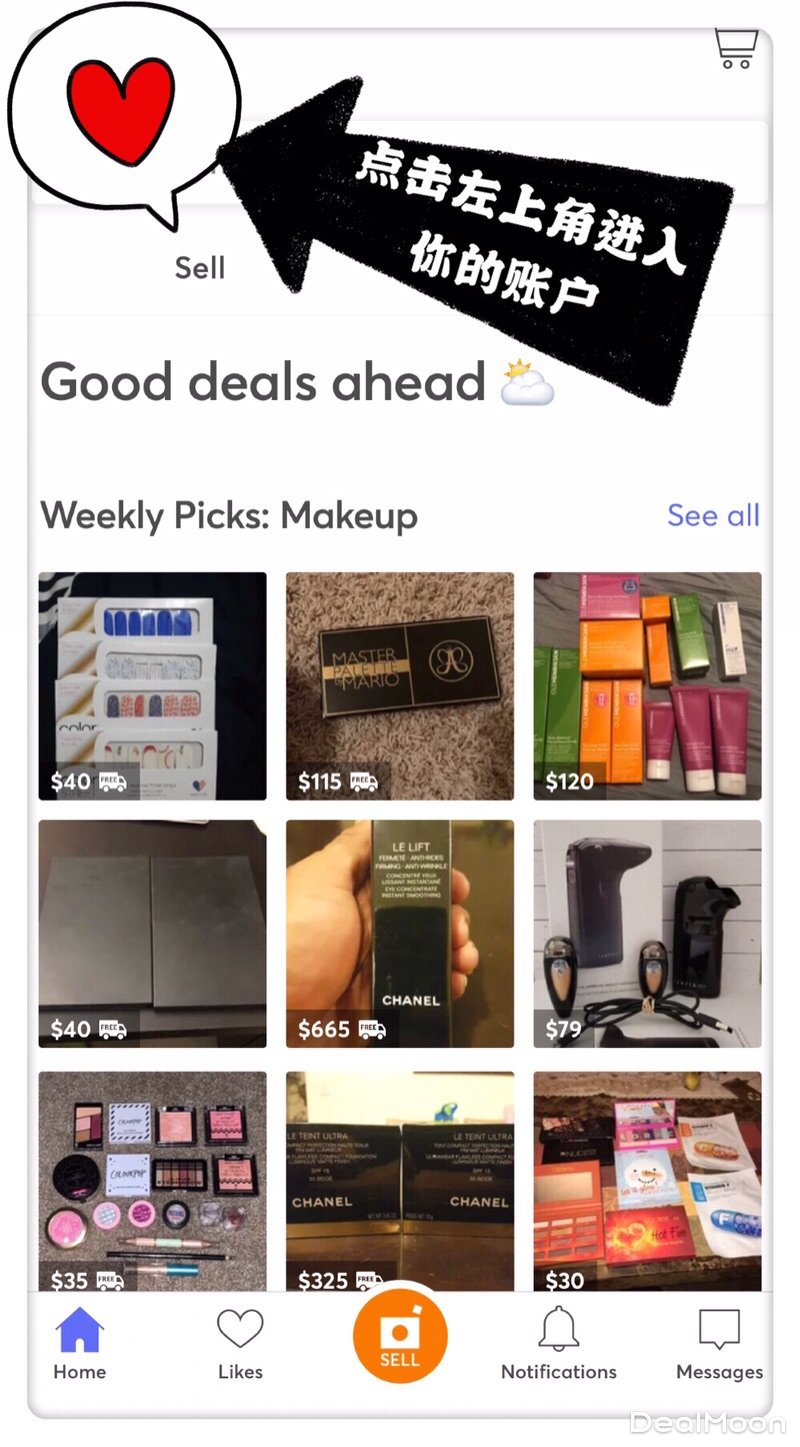Tap the orange SELL camera button

pyautogui.click(x=400, y=1337)
